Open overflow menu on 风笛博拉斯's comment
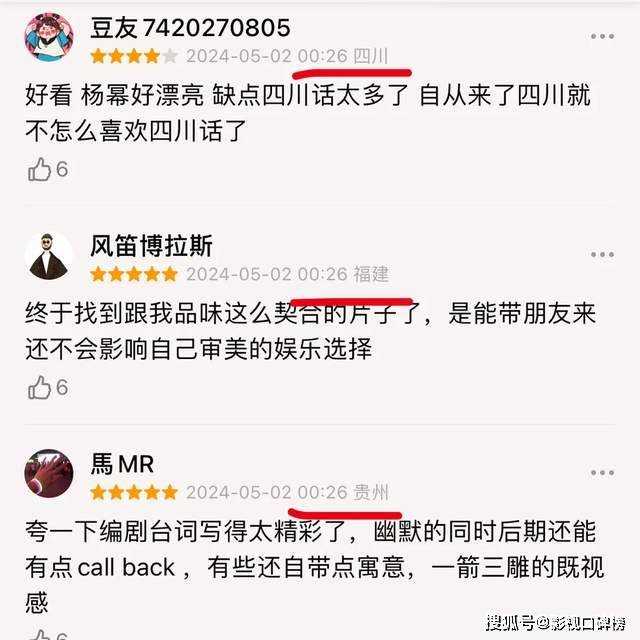The height and width of the screenshot is (640, 640). (x=601, y=255)
